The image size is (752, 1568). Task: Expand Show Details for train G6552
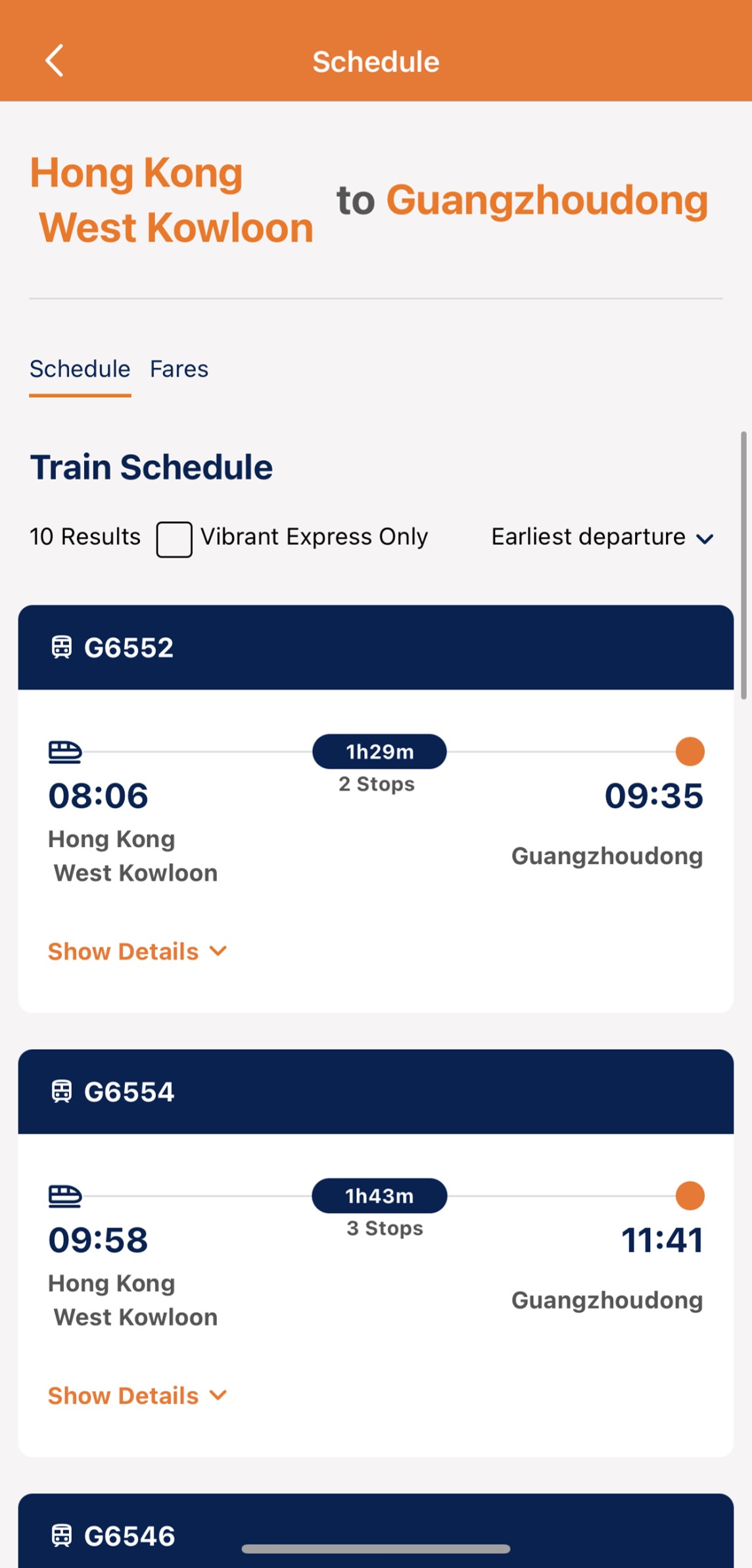137,951
